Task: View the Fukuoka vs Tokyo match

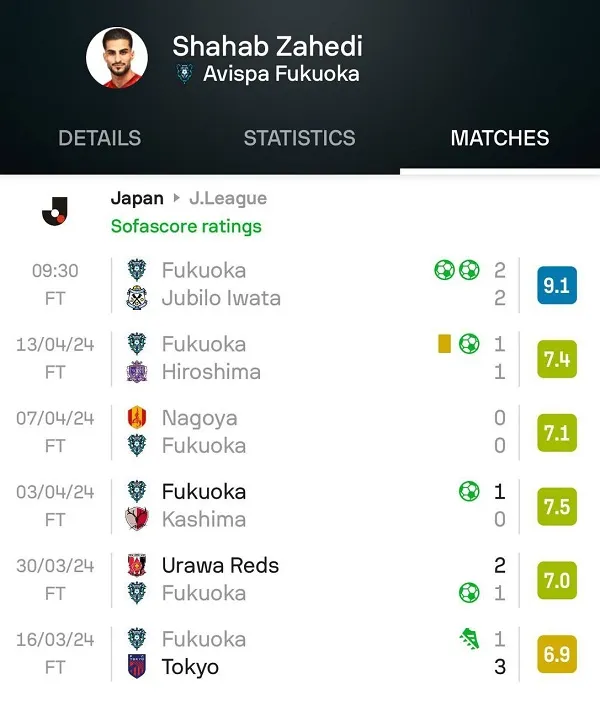Action: coord(300,654)
